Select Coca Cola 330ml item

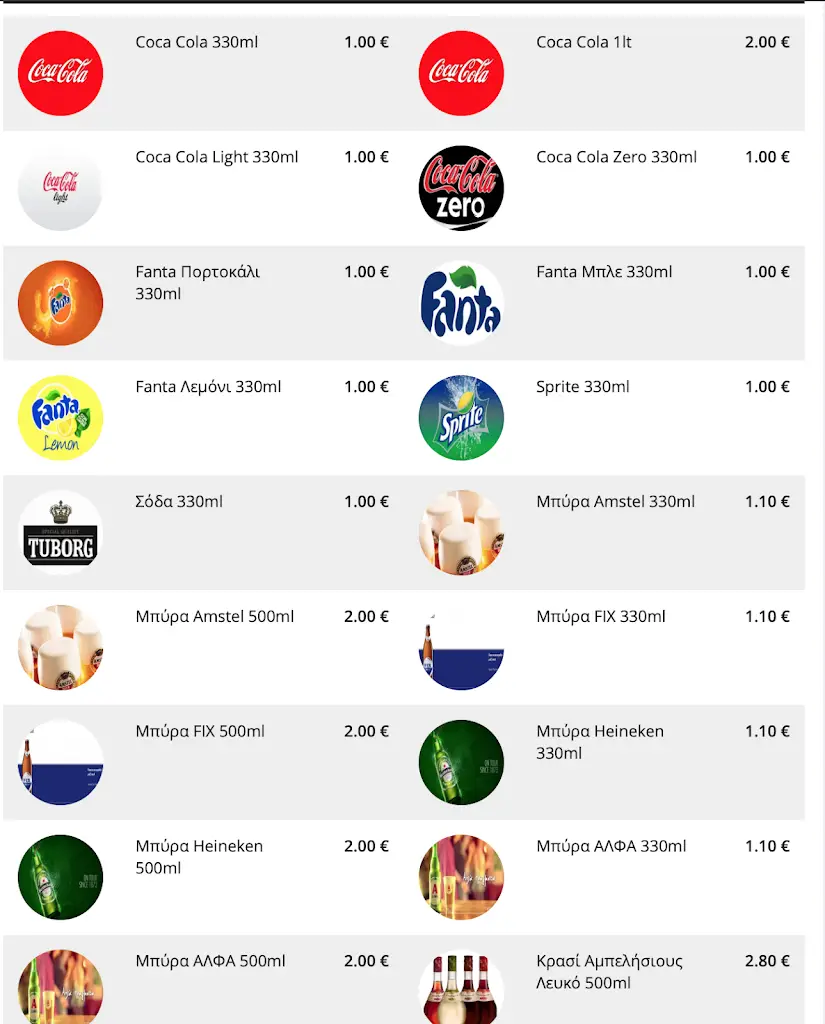[x=197, y=42]
